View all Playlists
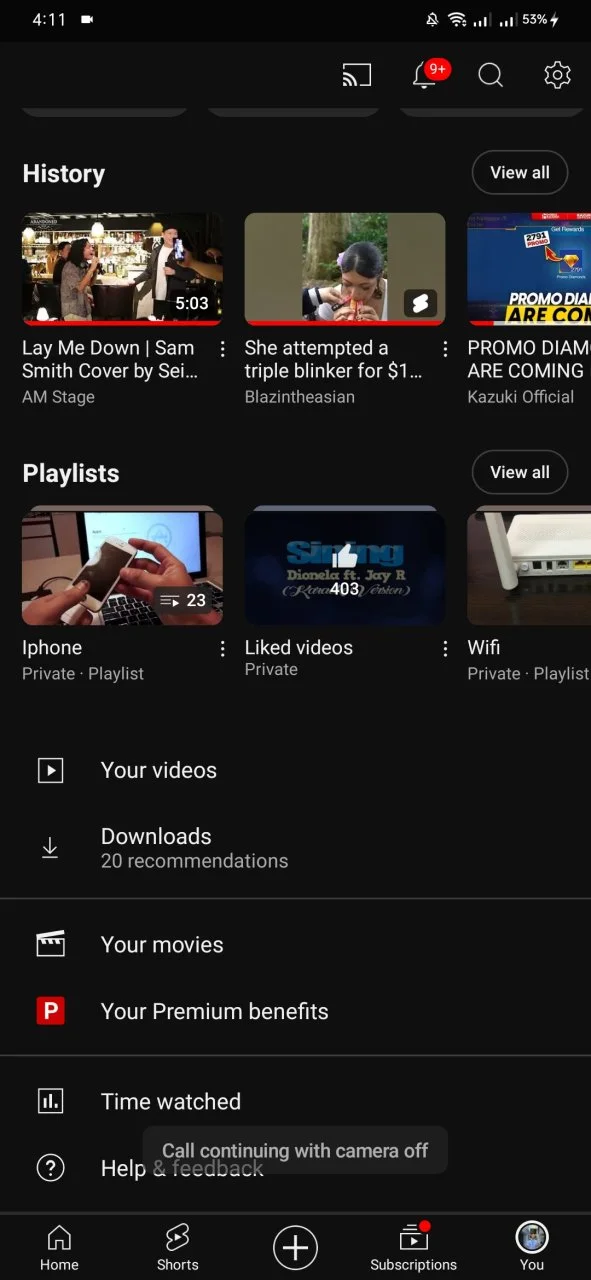Screen dimensions: 591x1280 [520, 472]
